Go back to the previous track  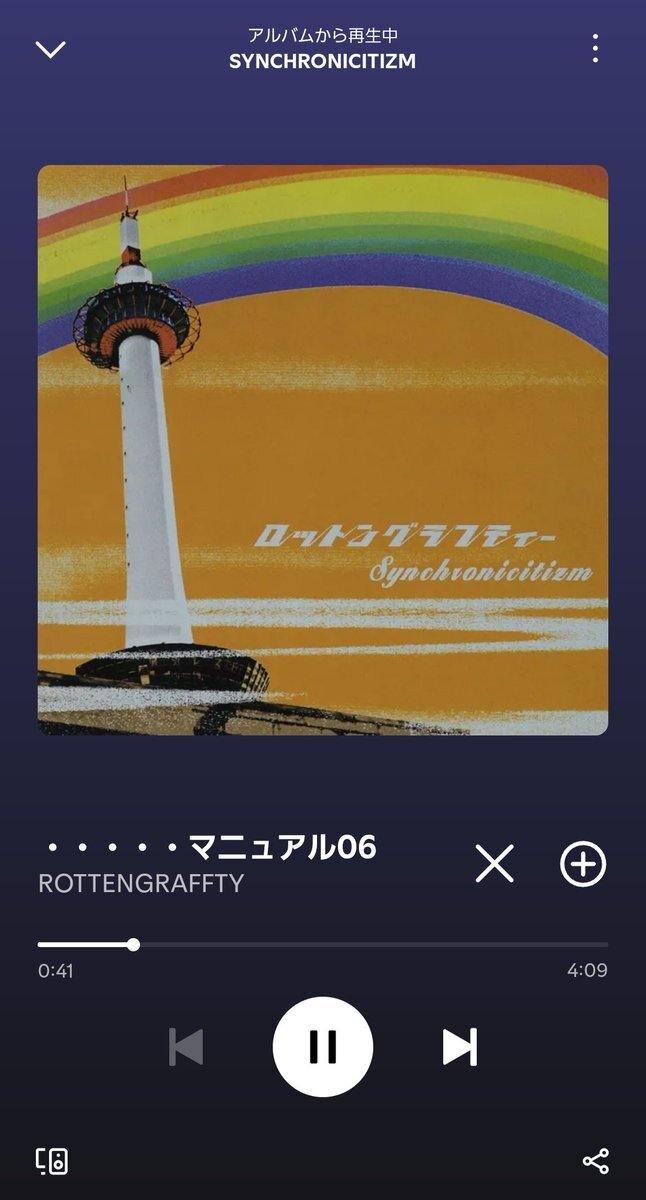coord(186,1047)
